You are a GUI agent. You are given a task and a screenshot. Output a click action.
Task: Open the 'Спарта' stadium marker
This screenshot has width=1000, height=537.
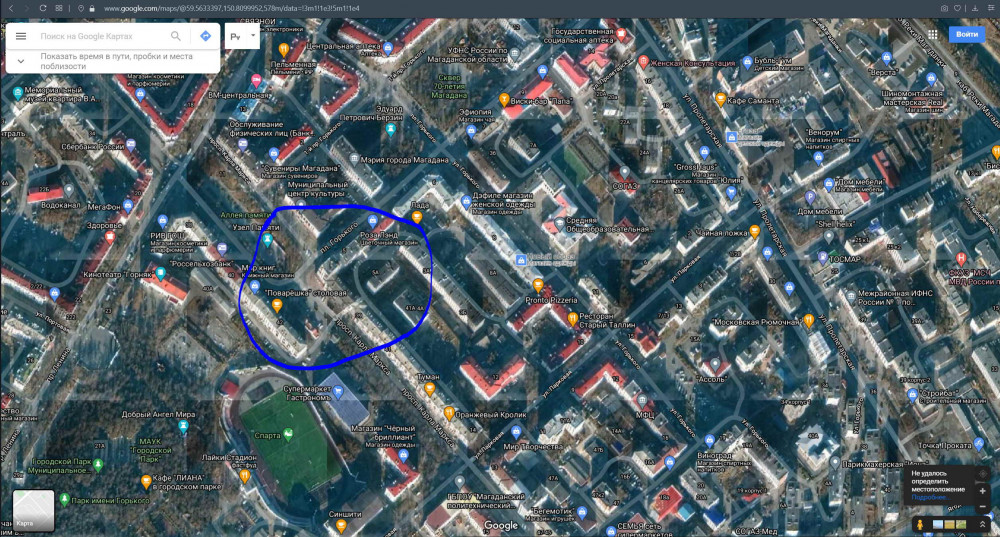[287, 435]
